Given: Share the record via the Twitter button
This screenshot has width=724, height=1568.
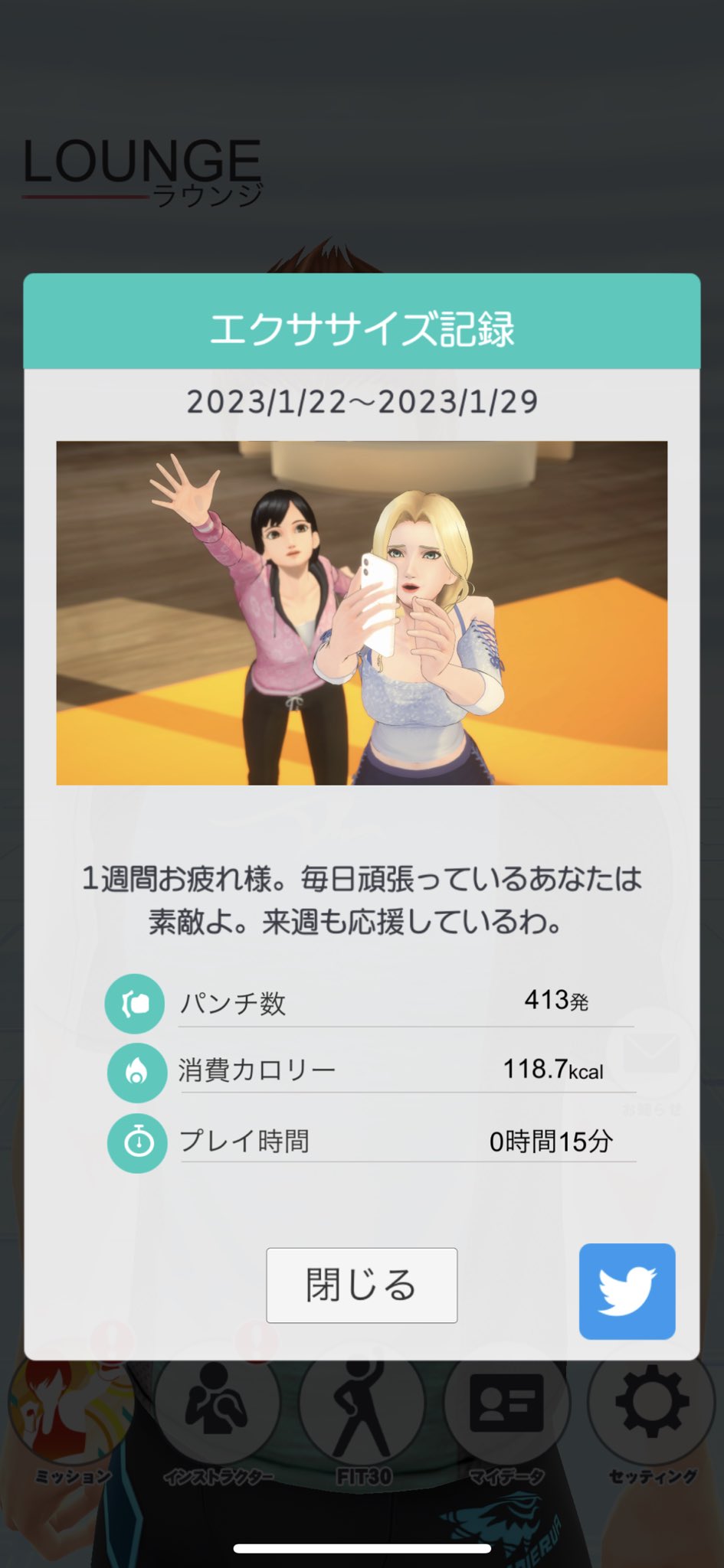Looking at the screenshot, I should [627, 1292].
